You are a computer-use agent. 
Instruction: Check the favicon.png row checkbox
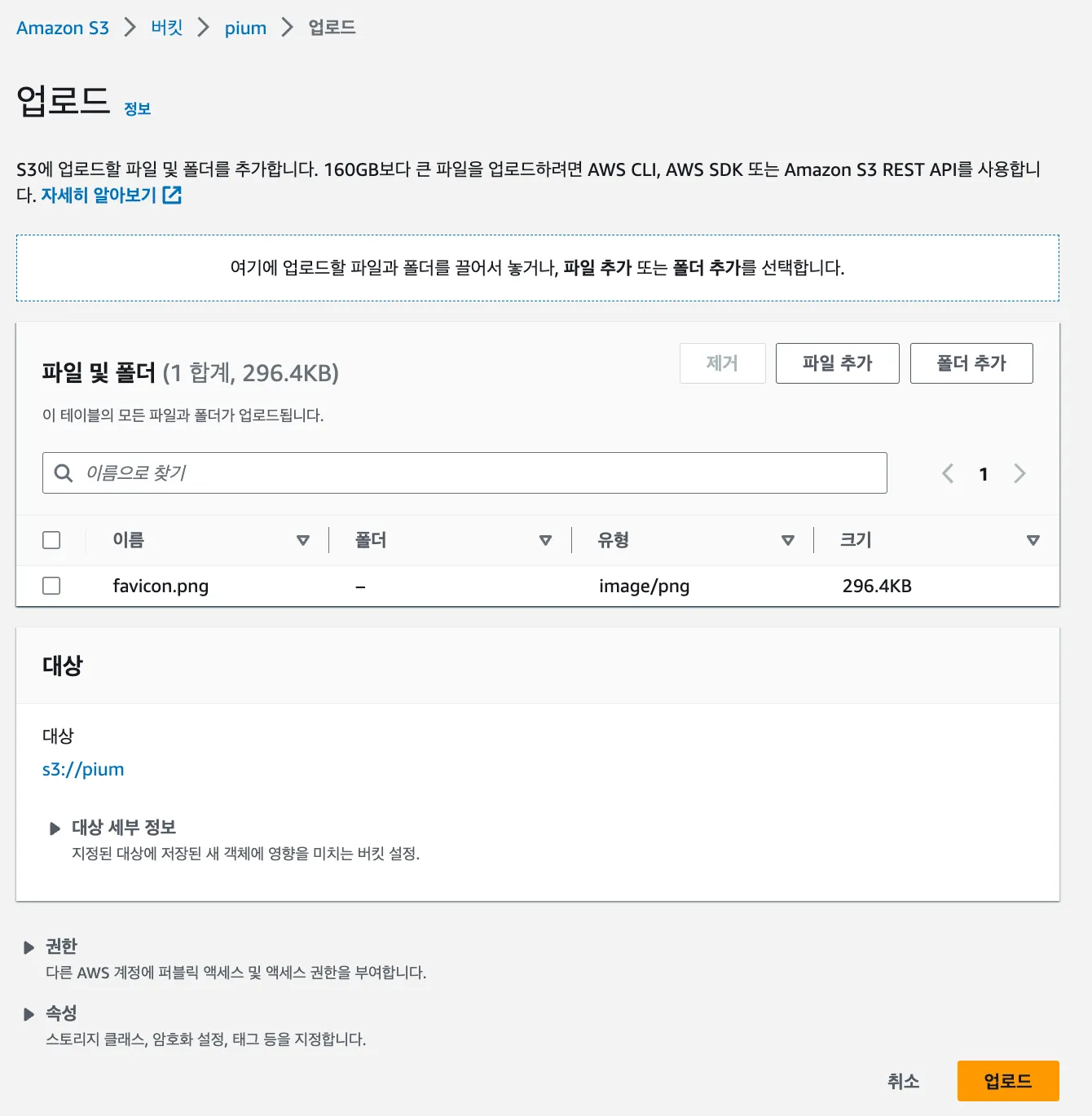click(x=51, y=586)
